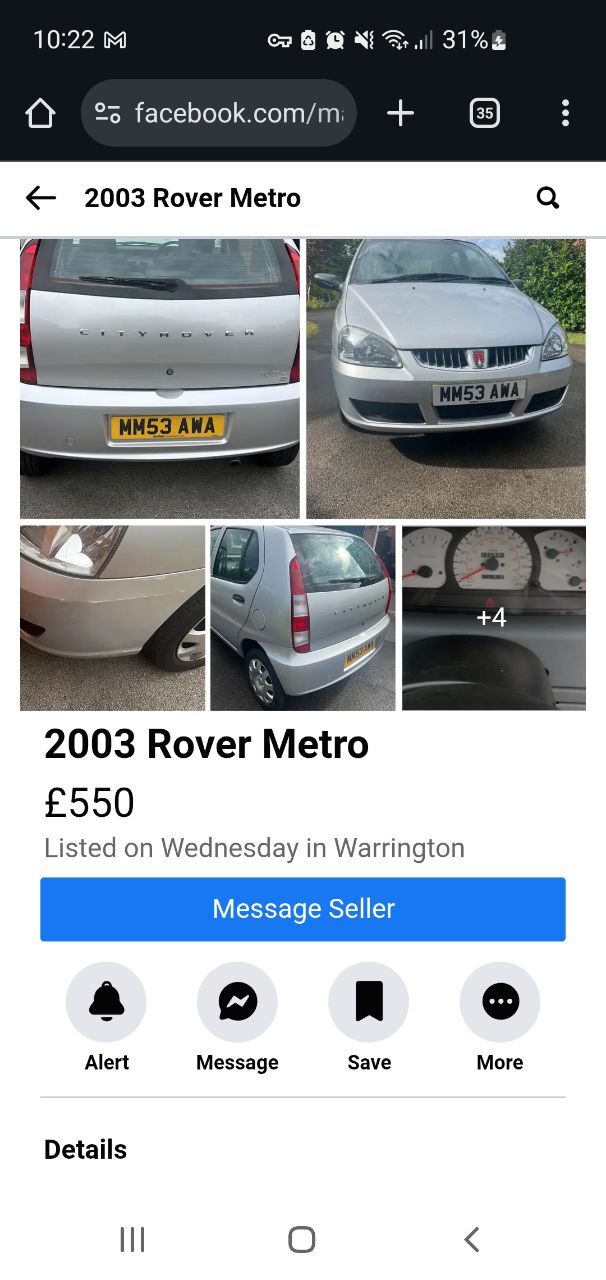View the rear photo with yellow number plate
The image size is (606, 1280).
(x=160, y=378)
